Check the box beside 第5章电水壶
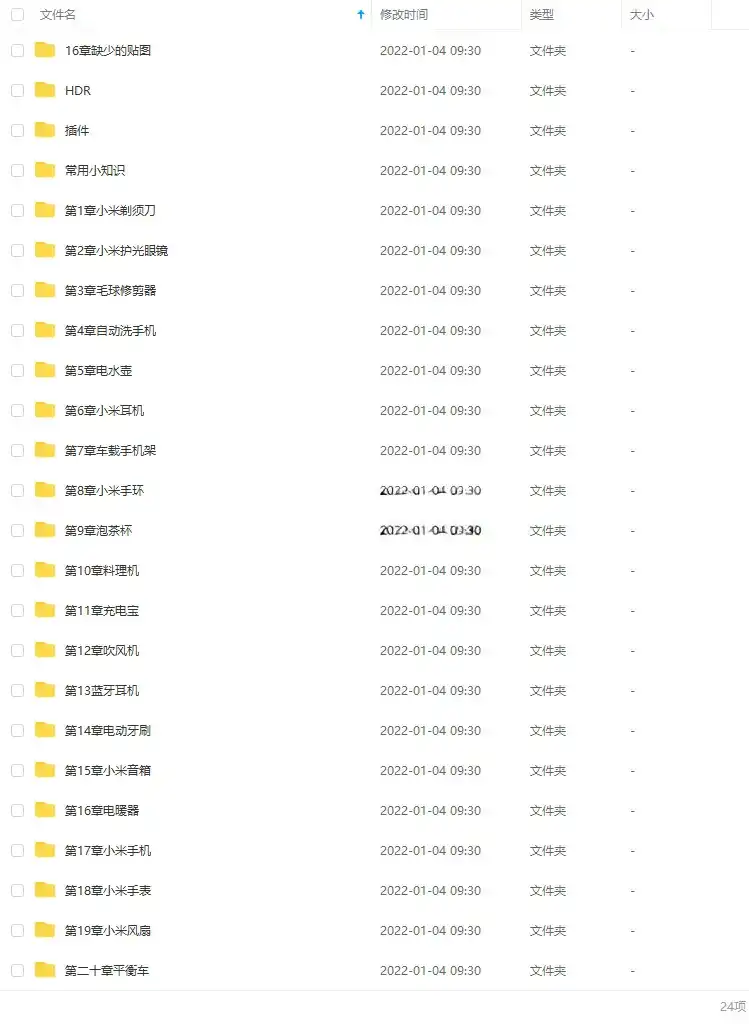 [17, 370]
